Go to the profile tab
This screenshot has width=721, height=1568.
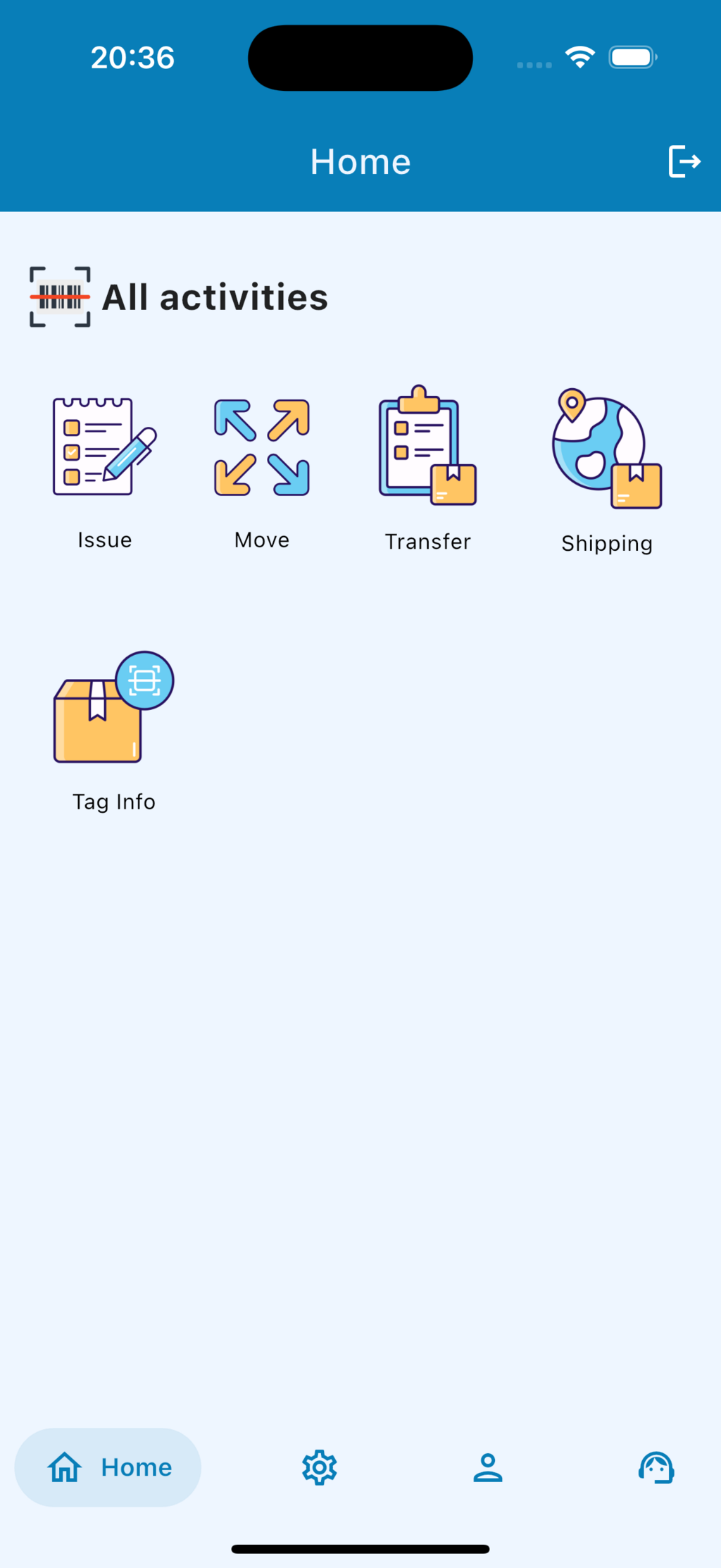coord(487,1467)
